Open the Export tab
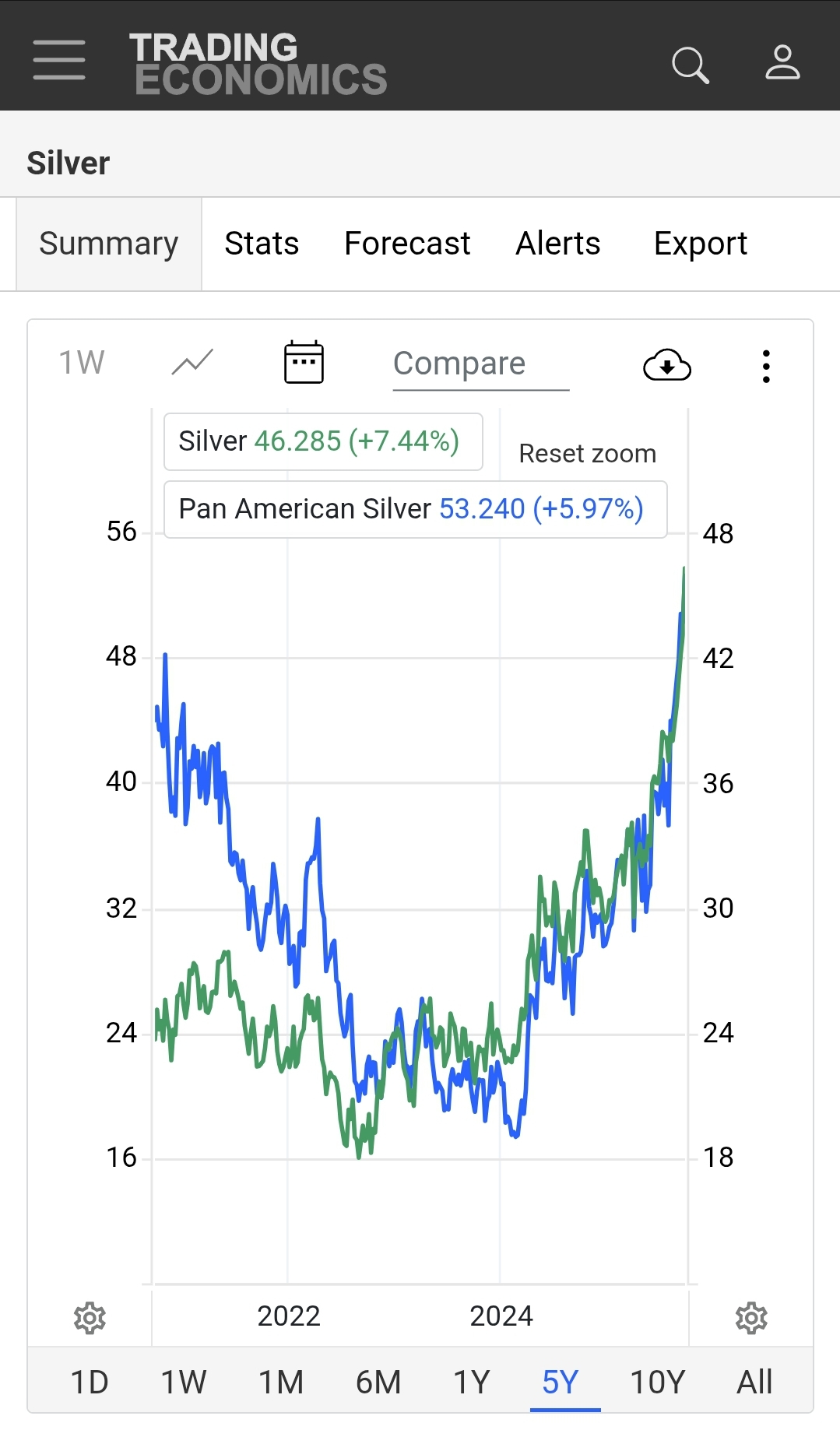 [x=700, y=244]
